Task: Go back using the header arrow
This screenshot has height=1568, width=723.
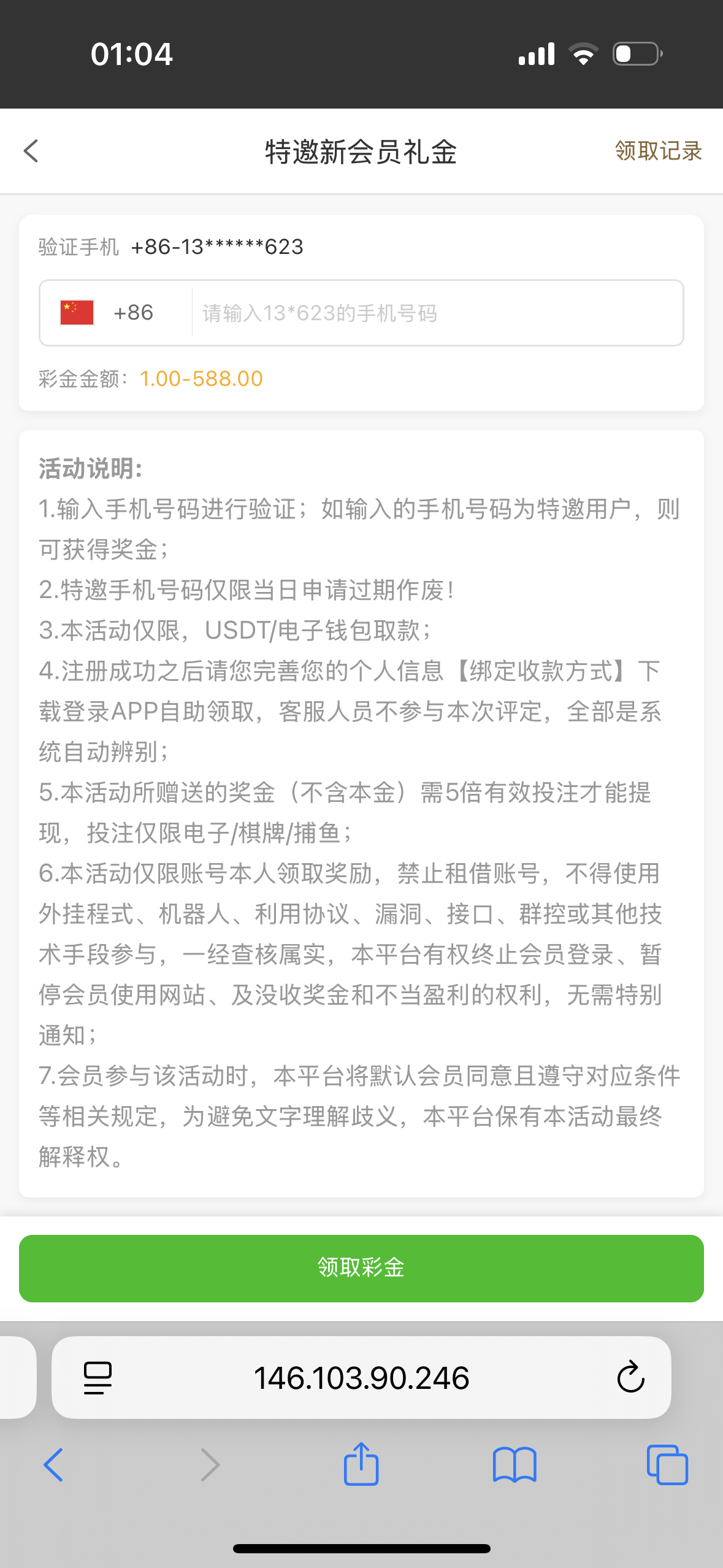Action: click(x=31, y=151)
